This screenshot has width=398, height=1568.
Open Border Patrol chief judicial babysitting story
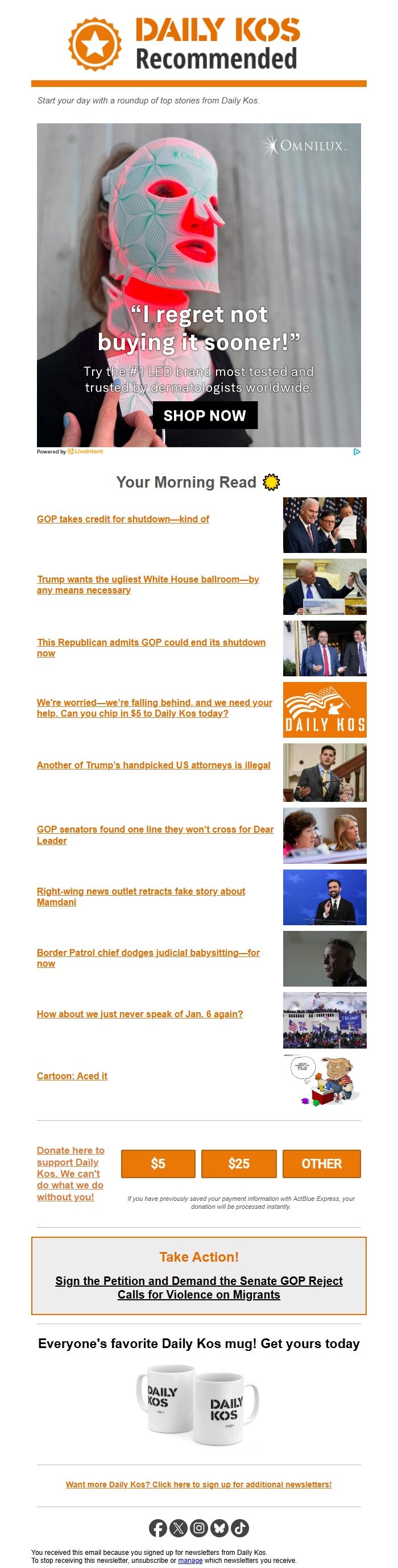click(148, 953)
